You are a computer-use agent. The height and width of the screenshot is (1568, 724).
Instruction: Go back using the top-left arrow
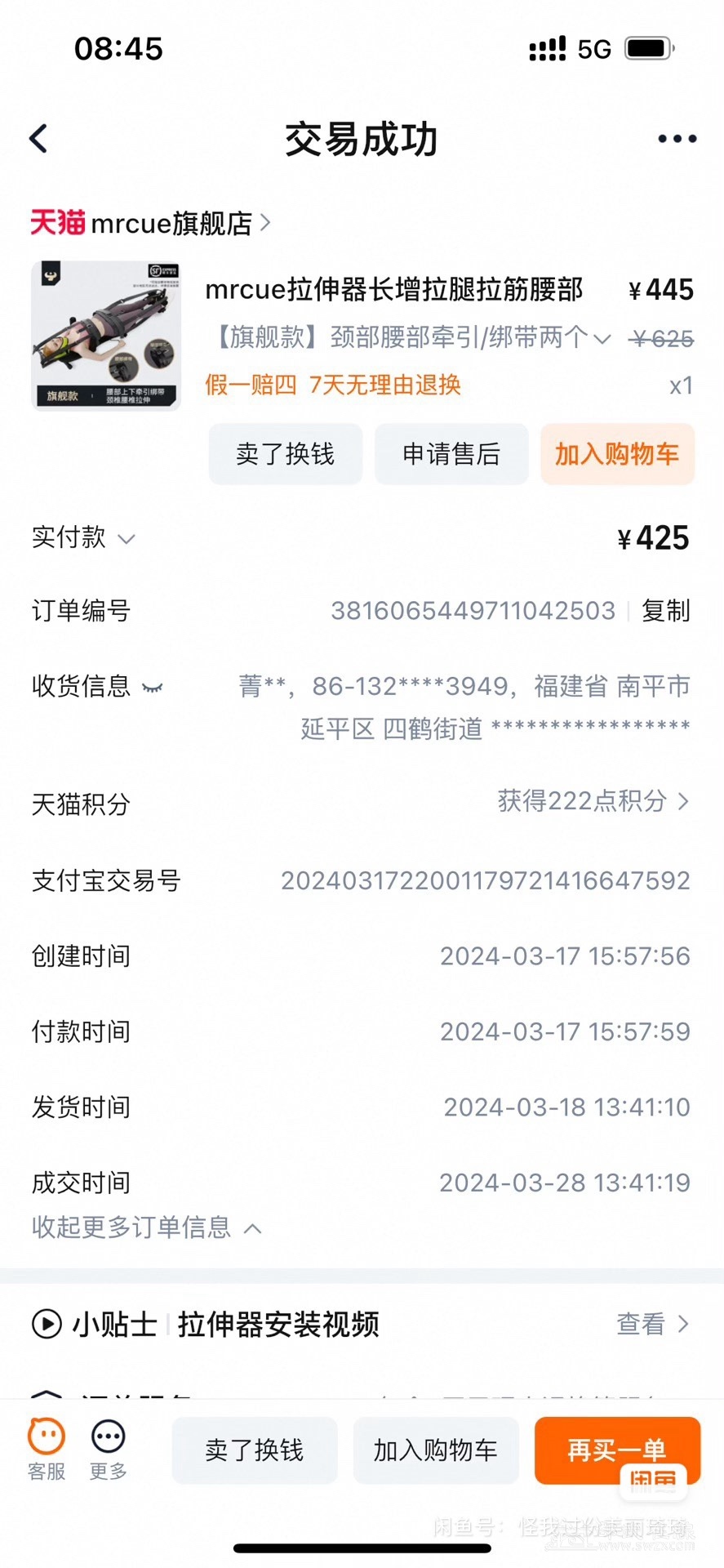pos(38,139)
